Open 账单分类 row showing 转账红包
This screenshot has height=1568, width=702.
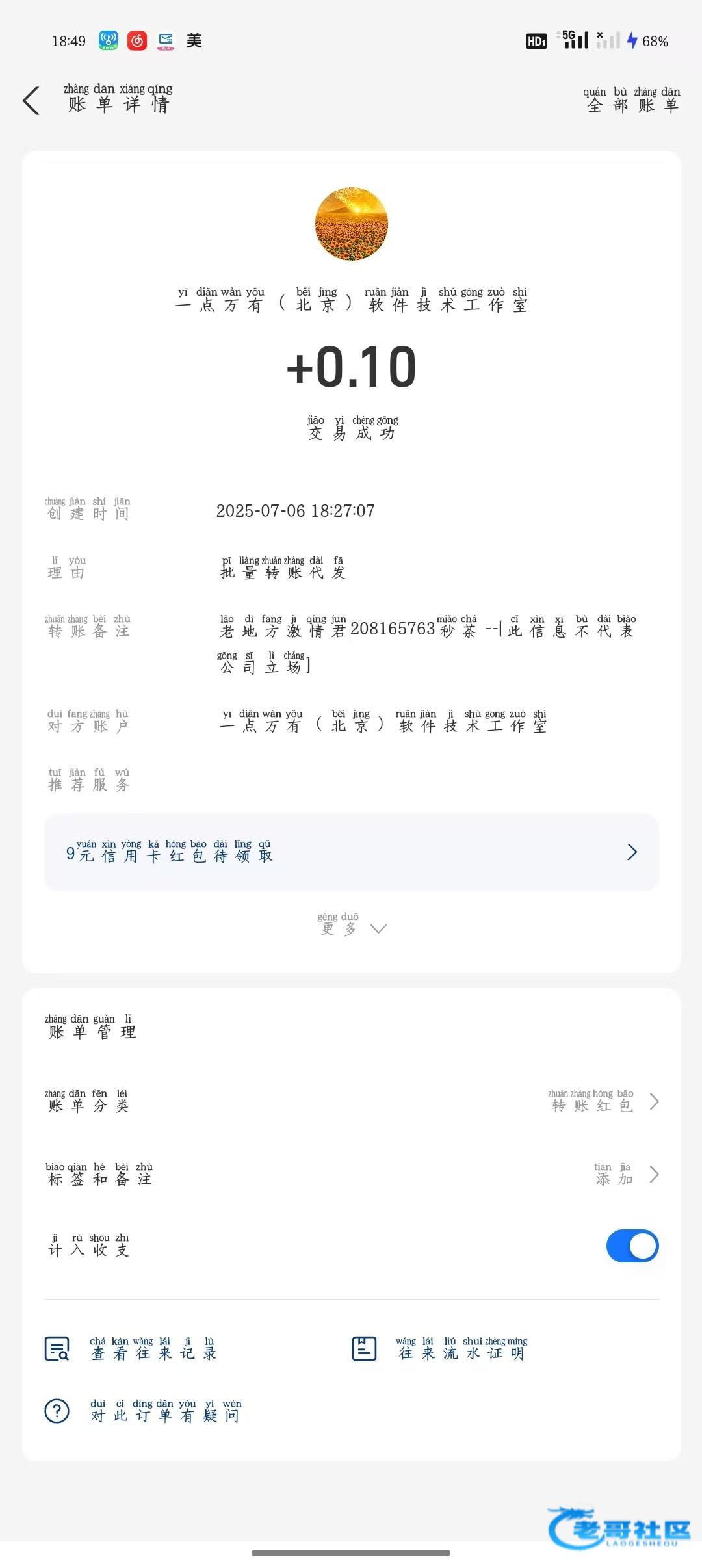(x=351, y=1101)
